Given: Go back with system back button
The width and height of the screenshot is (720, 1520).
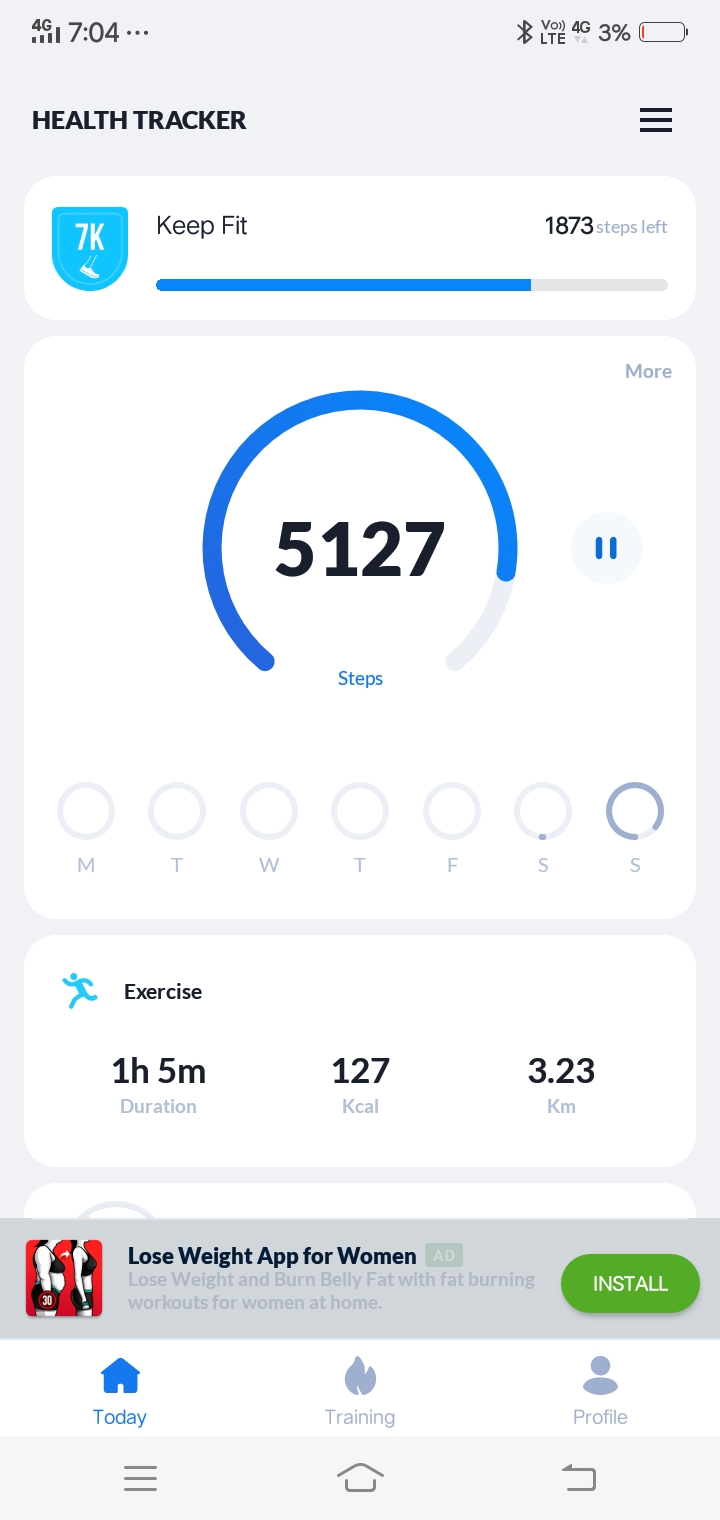Looking at the screenshot, I should (x=579, y=1477).
